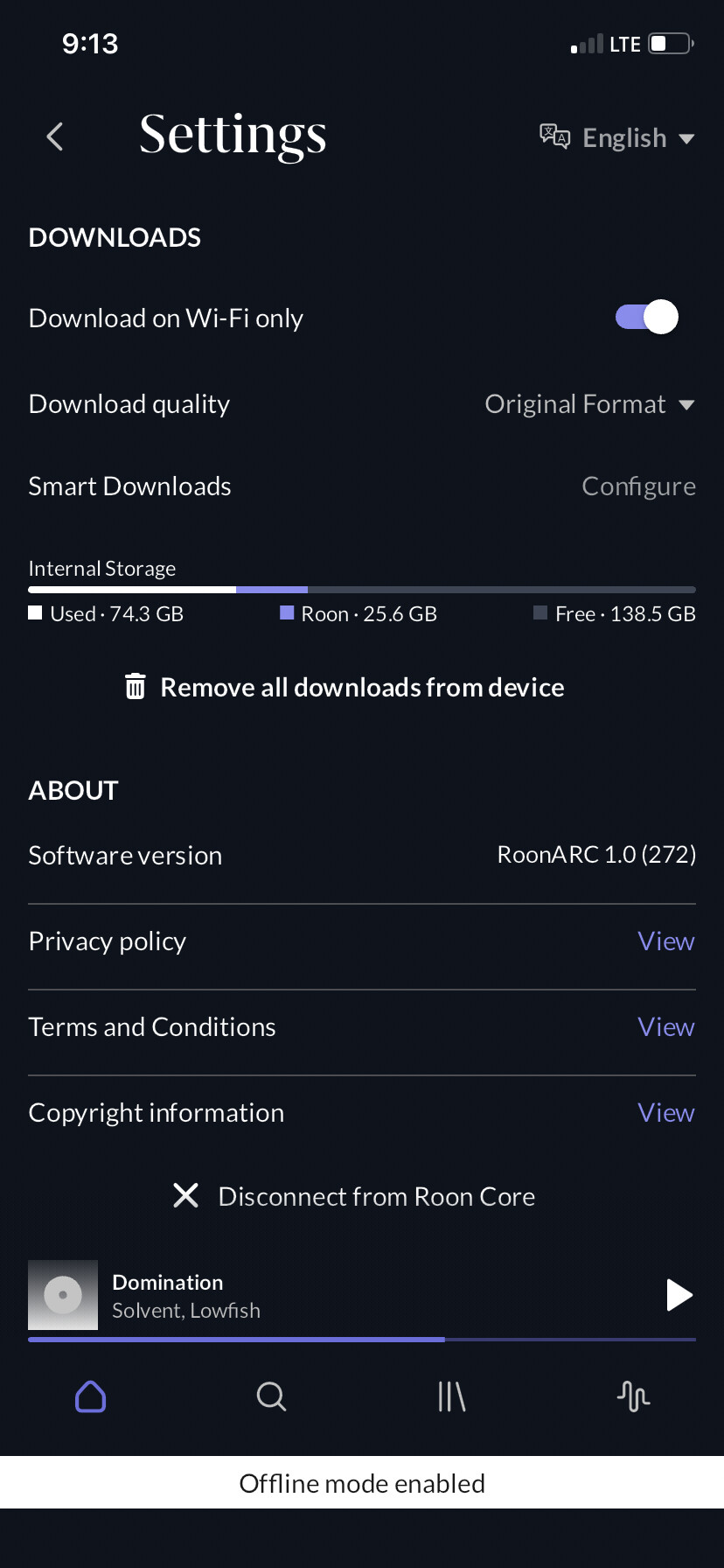View Copyright information
Viewport: 724px width, 1568px height.
click(666, 1113)
